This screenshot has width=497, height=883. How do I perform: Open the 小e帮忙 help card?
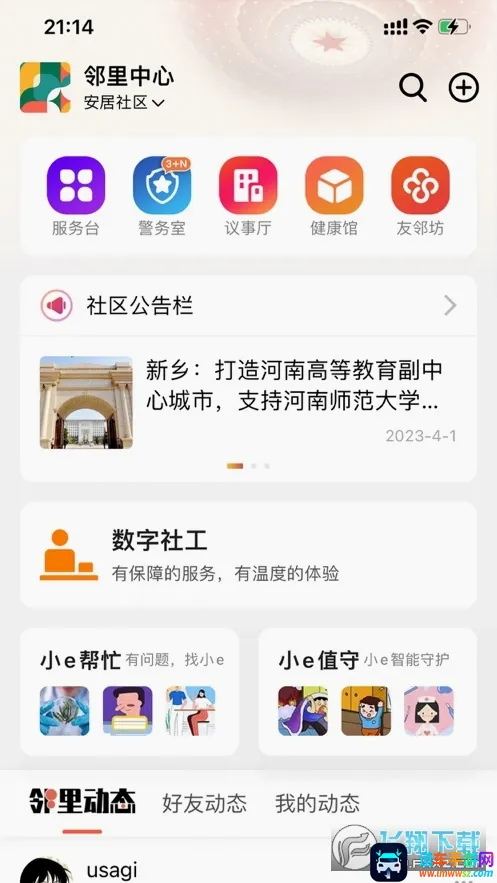point(129,692)
